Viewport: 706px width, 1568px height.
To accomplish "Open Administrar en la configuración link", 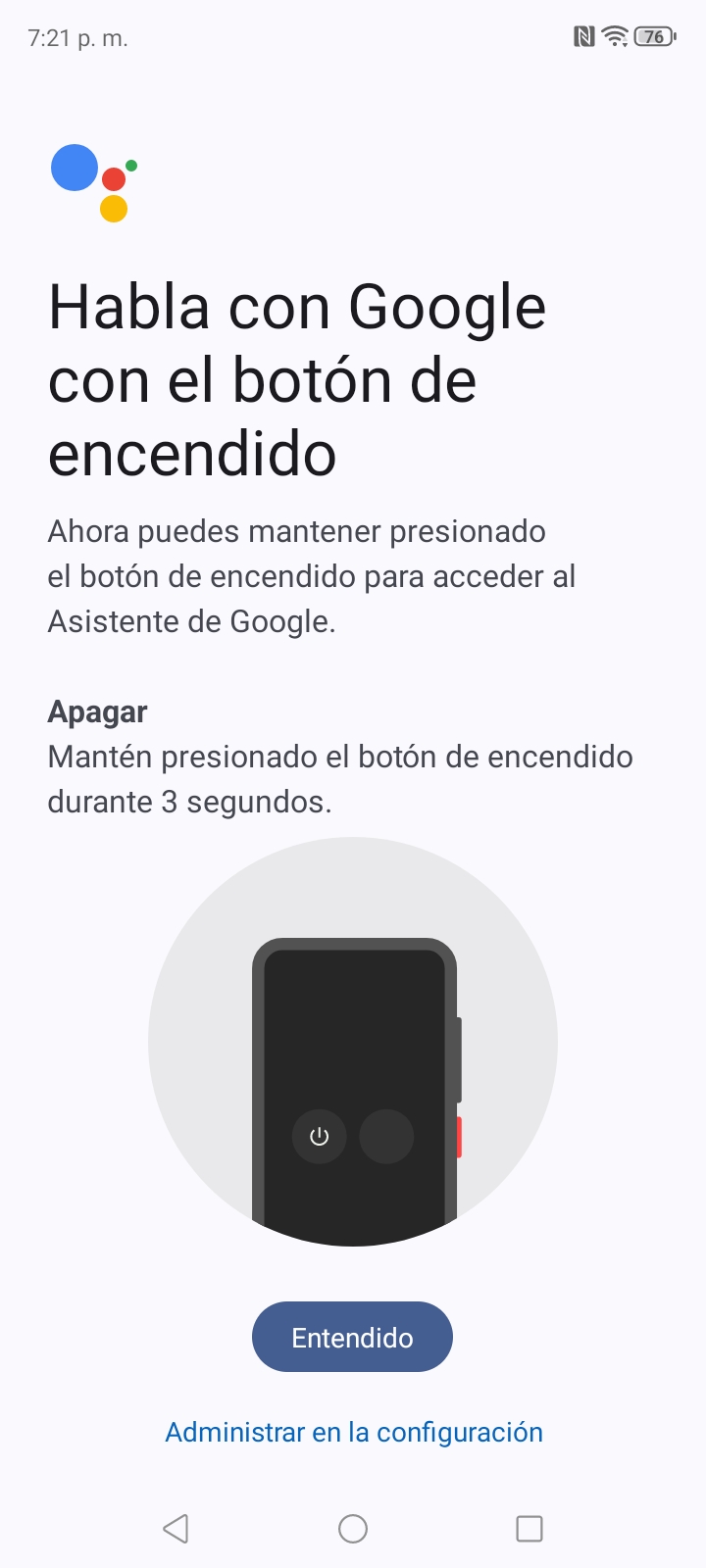I will (353, 1432).
